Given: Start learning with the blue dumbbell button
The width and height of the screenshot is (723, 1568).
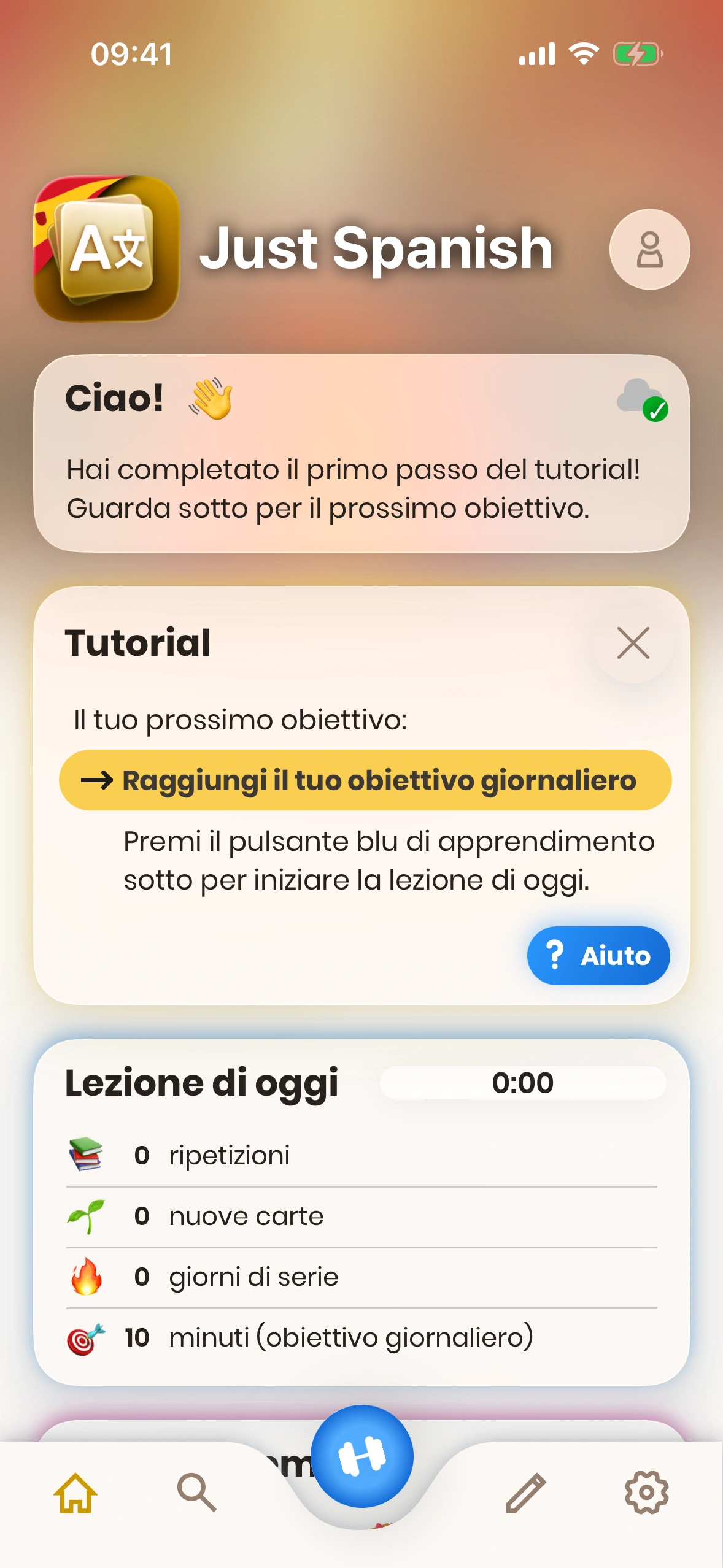Looking at the screenshot, I should coord(362,1456).
